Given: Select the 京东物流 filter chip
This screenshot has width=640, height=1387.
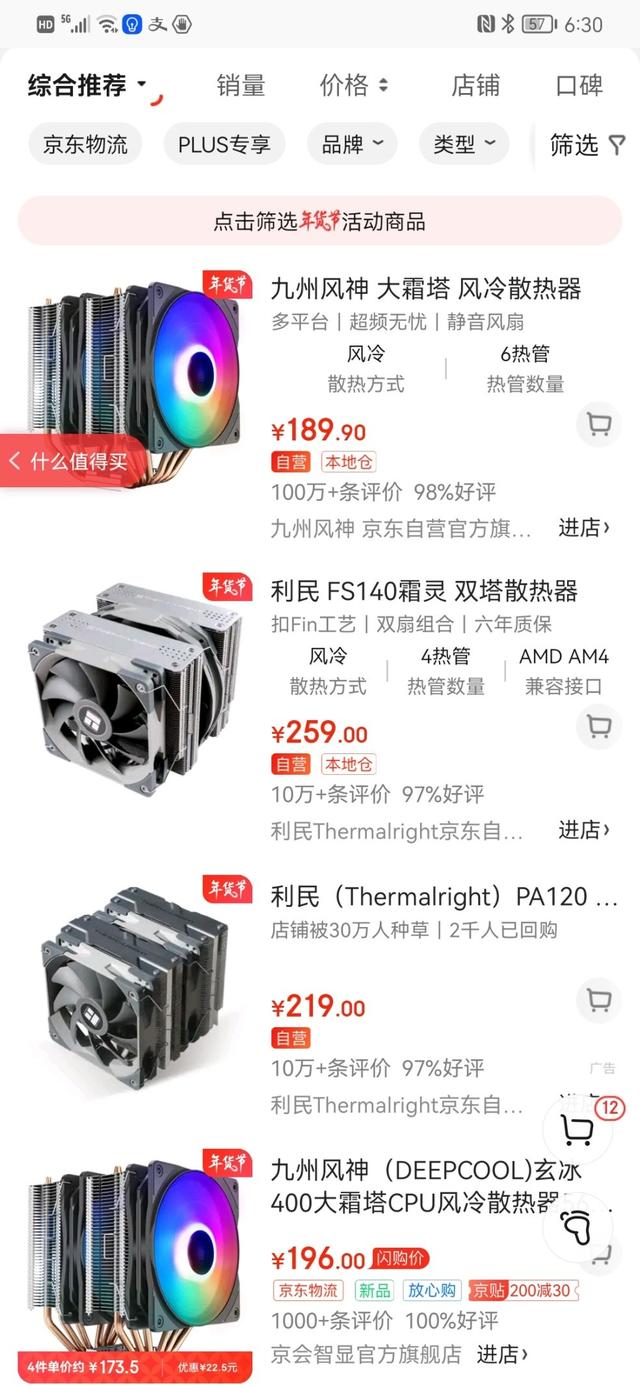Looking at the screenshot, I should click(85, 145).
